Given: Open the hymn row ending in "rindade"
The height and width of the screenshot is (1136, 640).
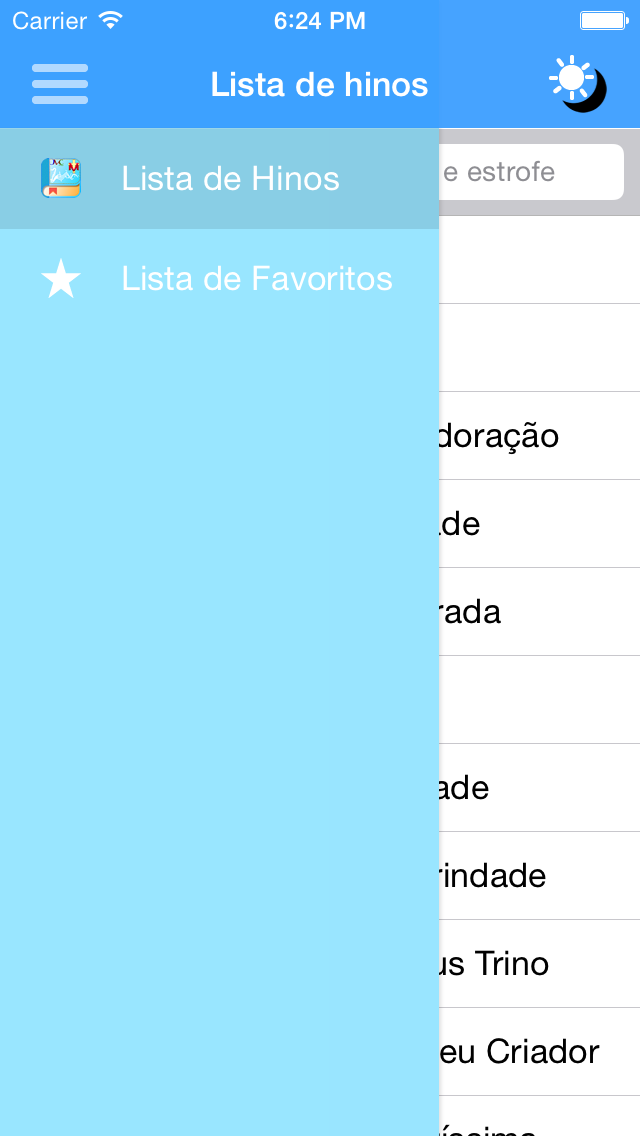Looking at the screenshot, I should click(539, 876).
